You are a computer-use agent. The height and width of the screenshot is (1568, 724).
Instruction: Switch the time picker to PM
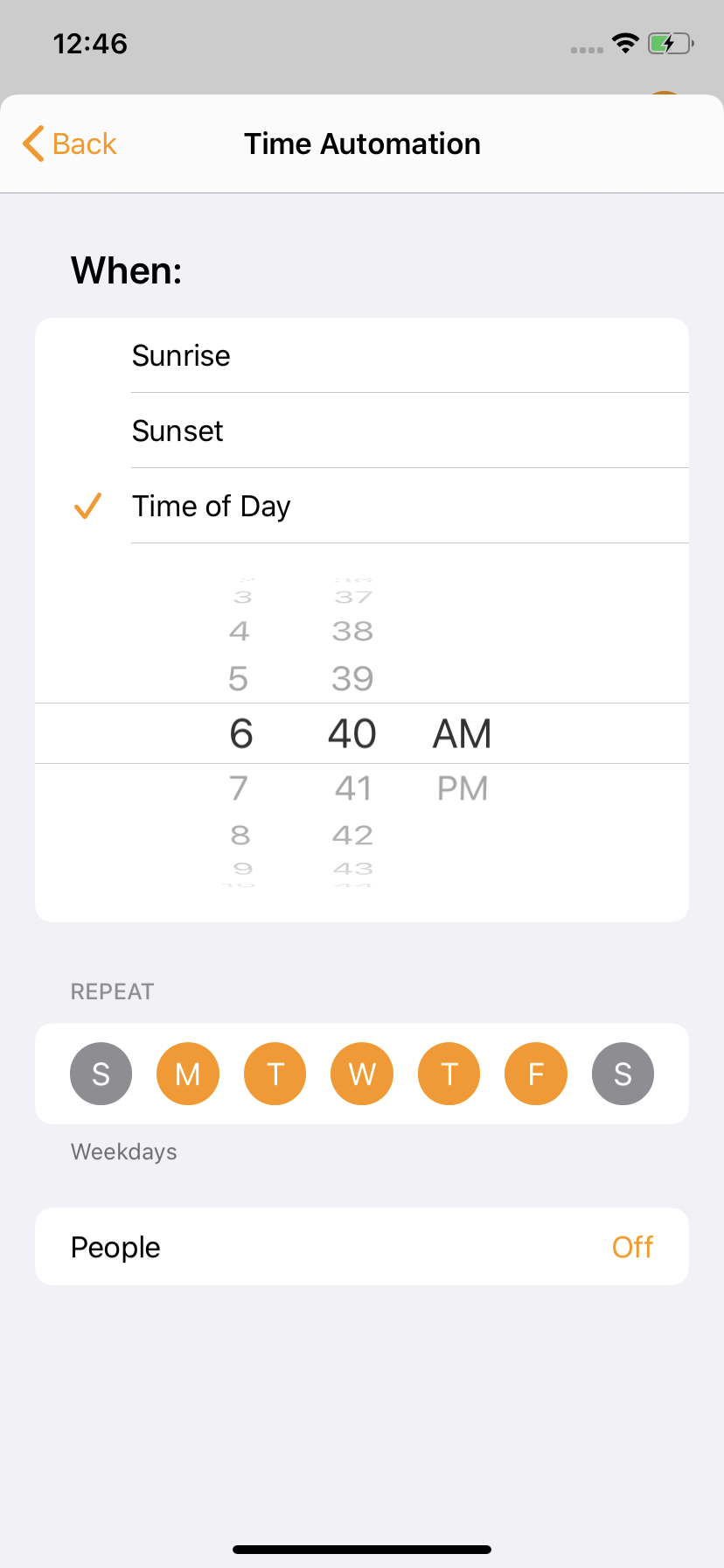462,788
